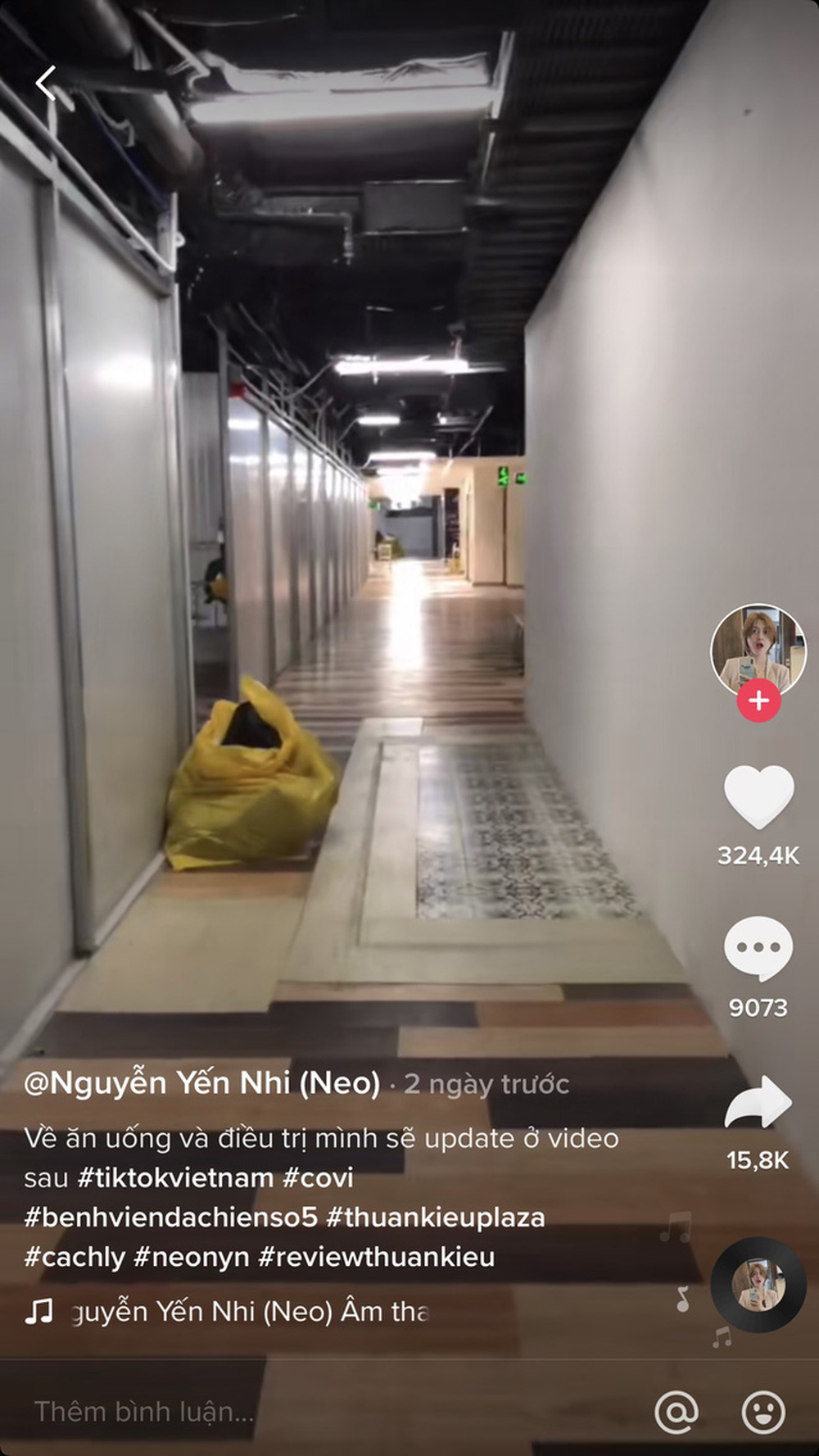Open the #reviewthuankieu hashtag
Viewport: 819px width, 1456px height.
pos(376,1256)
